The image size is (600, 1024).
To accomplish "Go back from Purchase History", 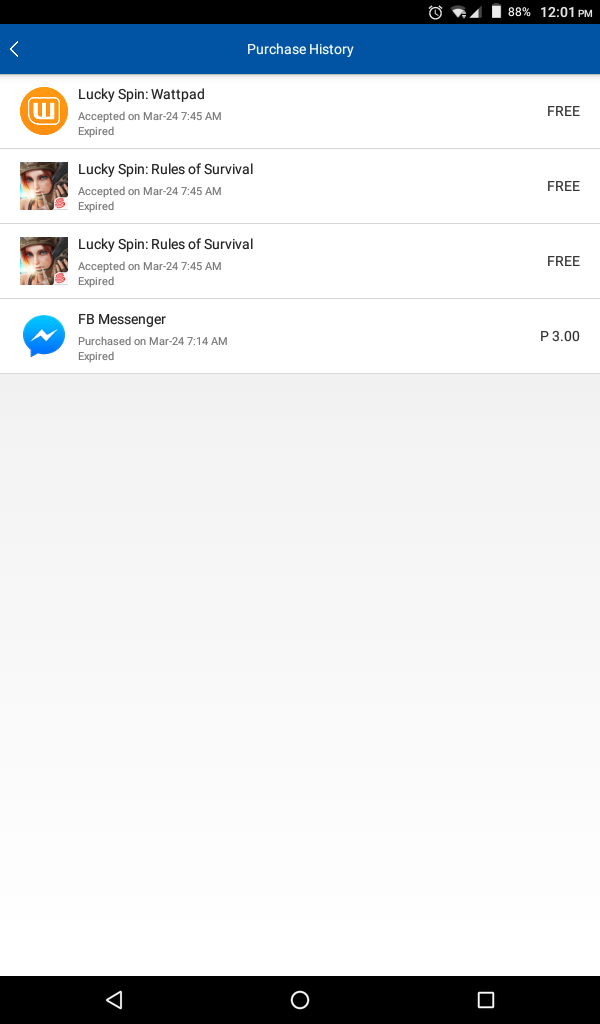I will [15, 49].
